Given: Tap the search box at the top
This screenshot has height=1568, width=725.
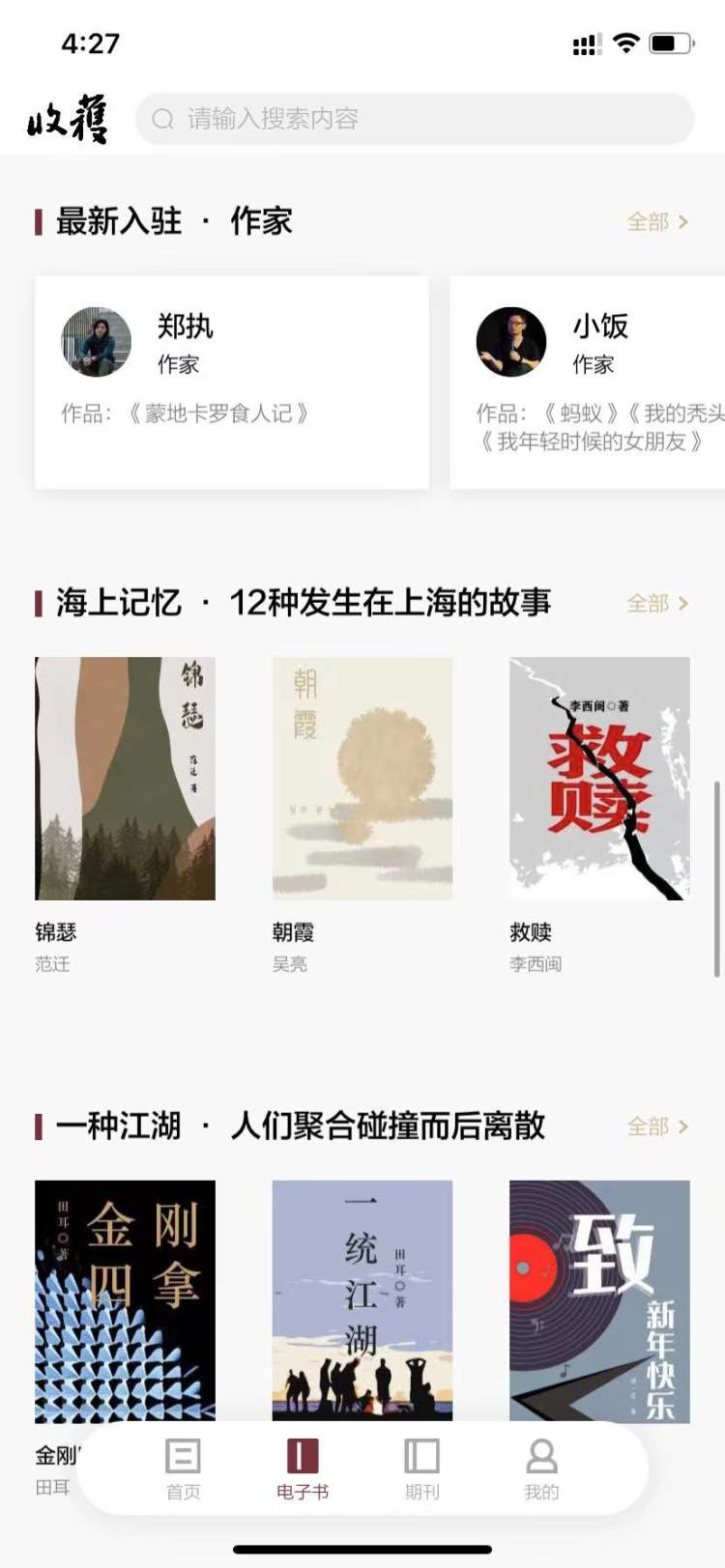Looking at the screenshot, I should (x=416, y=119).
